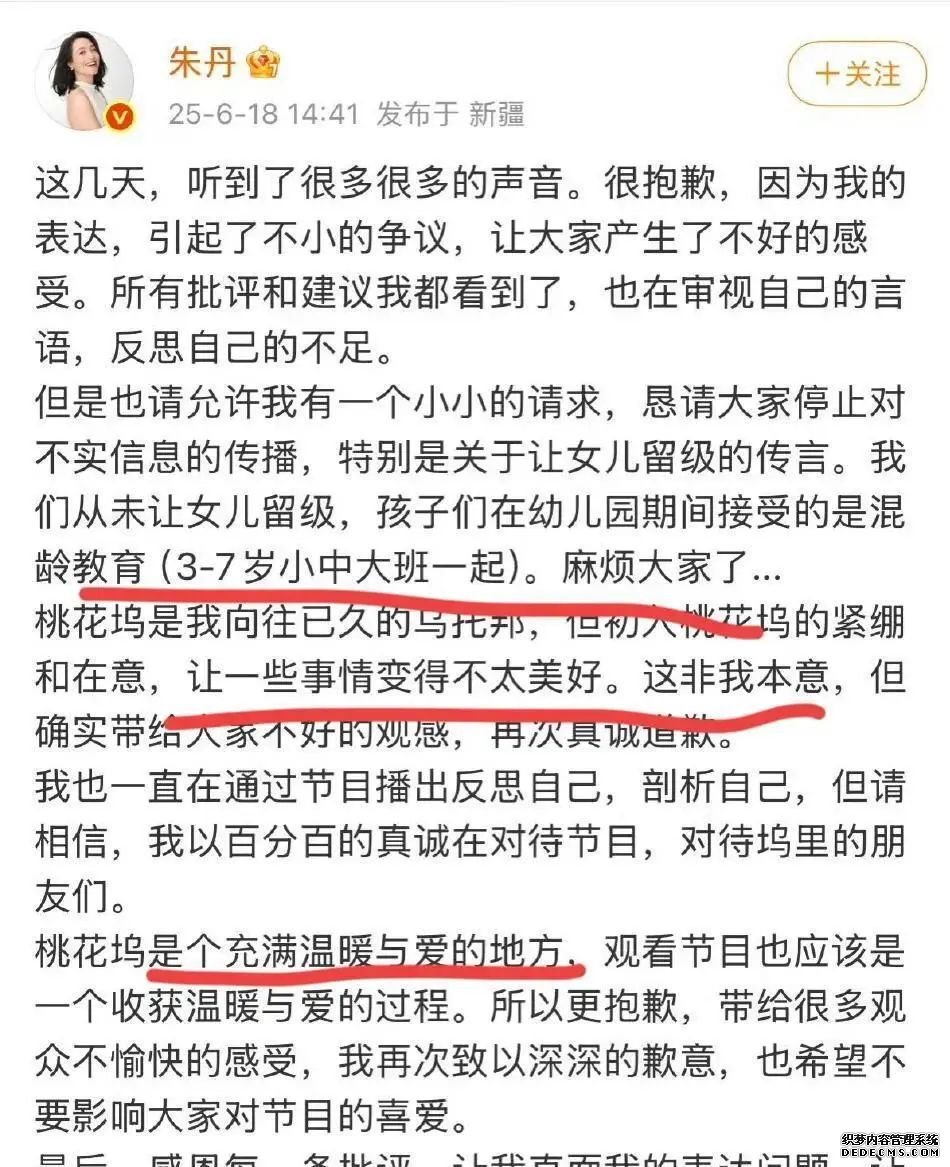Viewport: 950px width, 1167px height.
Task: Open 朱丹's profile picture
Action: (x=84, y=82)
